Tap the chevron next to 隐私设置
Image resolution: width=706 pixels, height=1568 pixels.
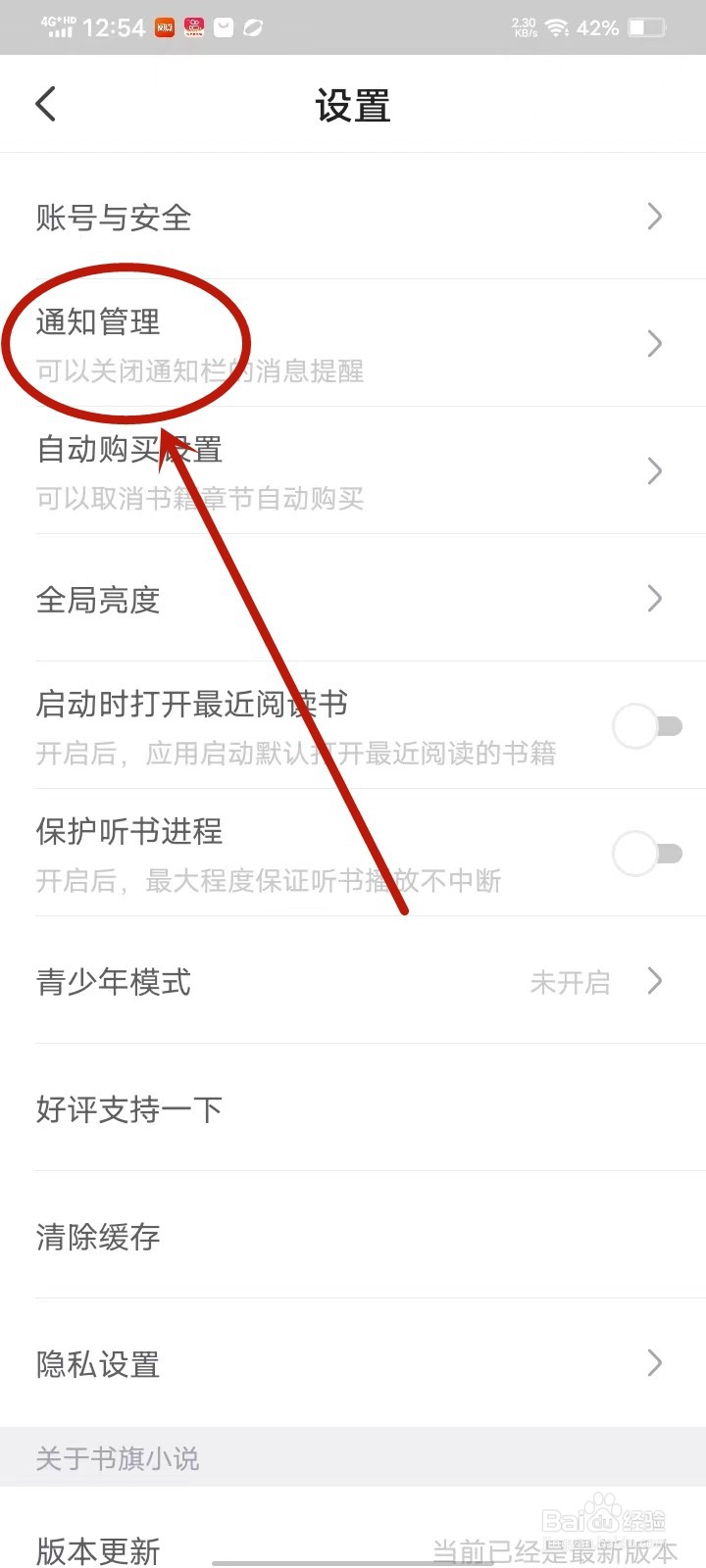pos(654,1363)
